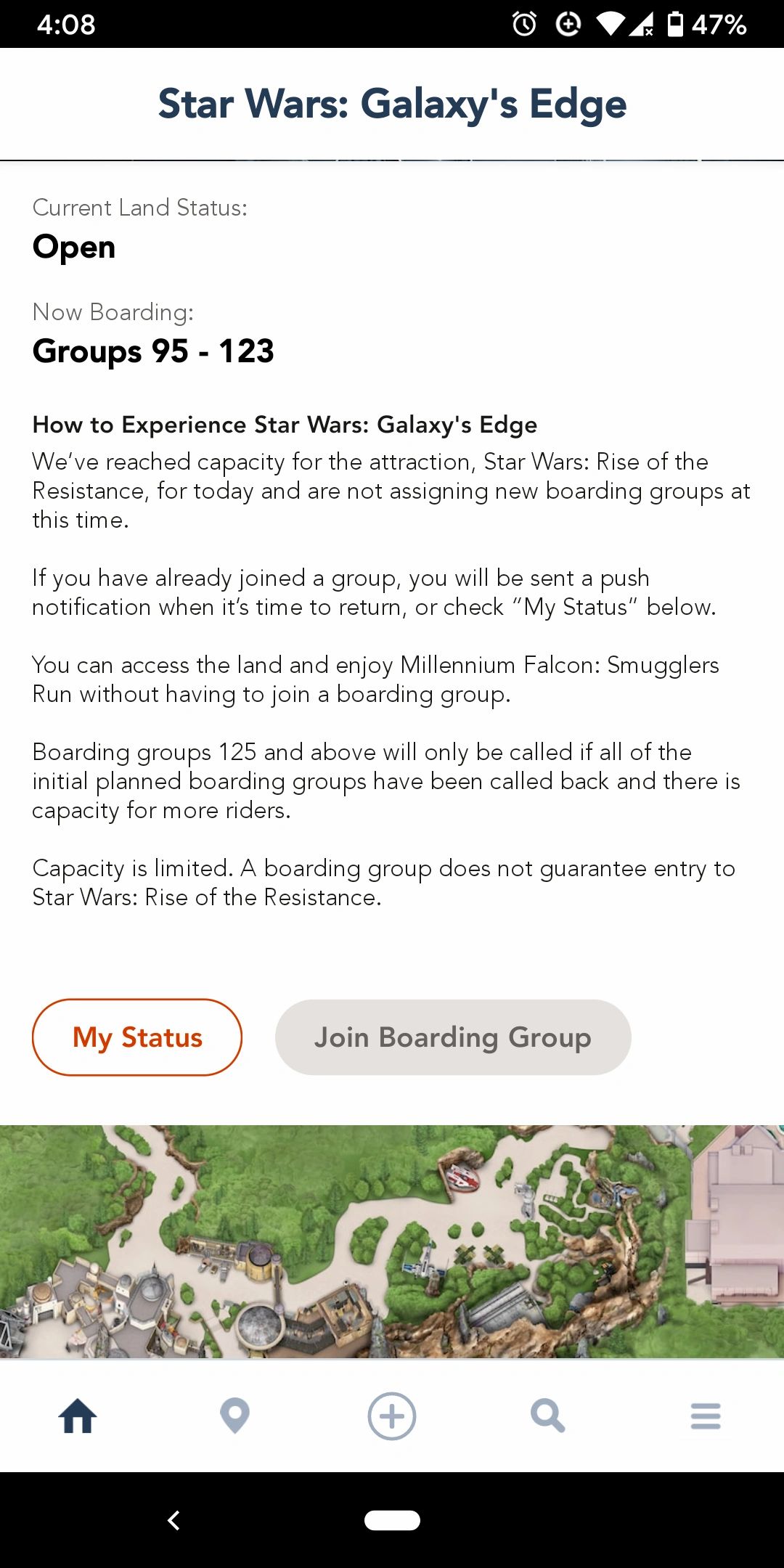Tap the Join Boarding Group button
The image size is (784, 1568).
(x=453, y=1037)
